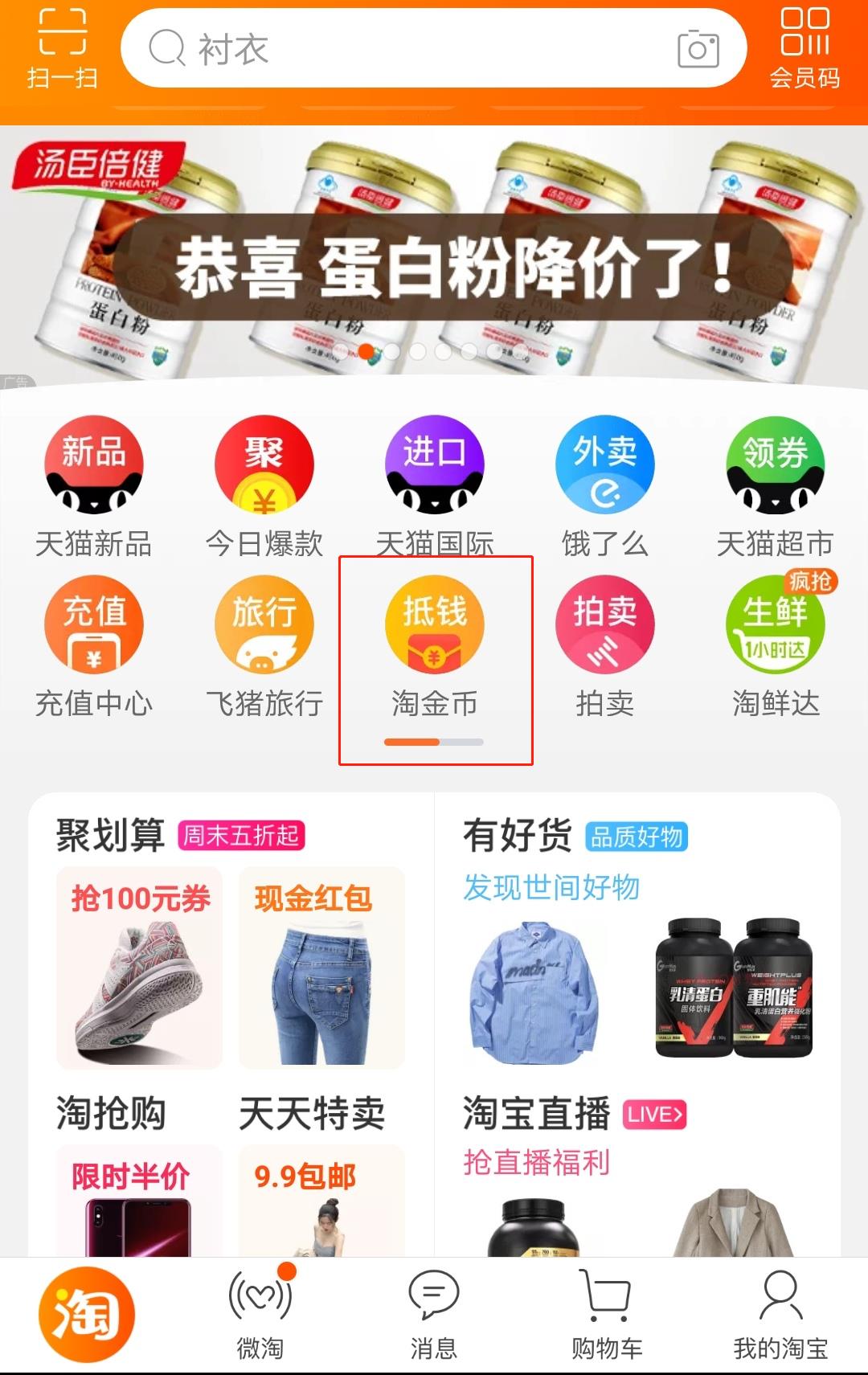868x1375 pixels.
Task: Open 淘金币 highlighted coin feature
Action: [434, 643]
